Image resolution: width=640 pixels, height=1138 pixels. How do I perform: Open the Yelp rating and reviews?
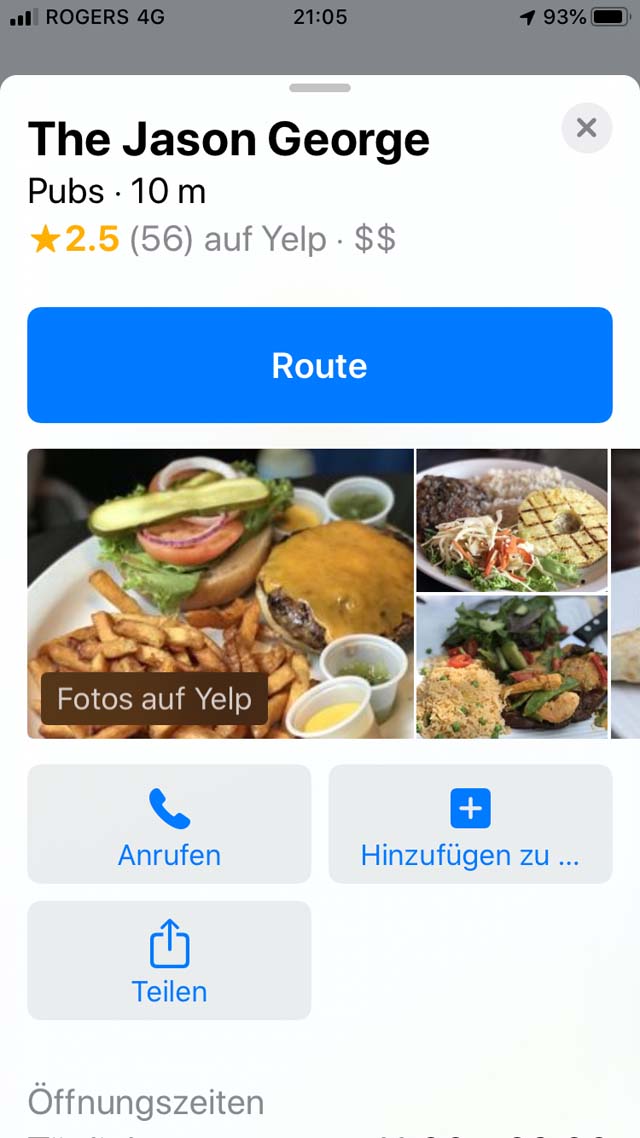[x=212, y=240]
